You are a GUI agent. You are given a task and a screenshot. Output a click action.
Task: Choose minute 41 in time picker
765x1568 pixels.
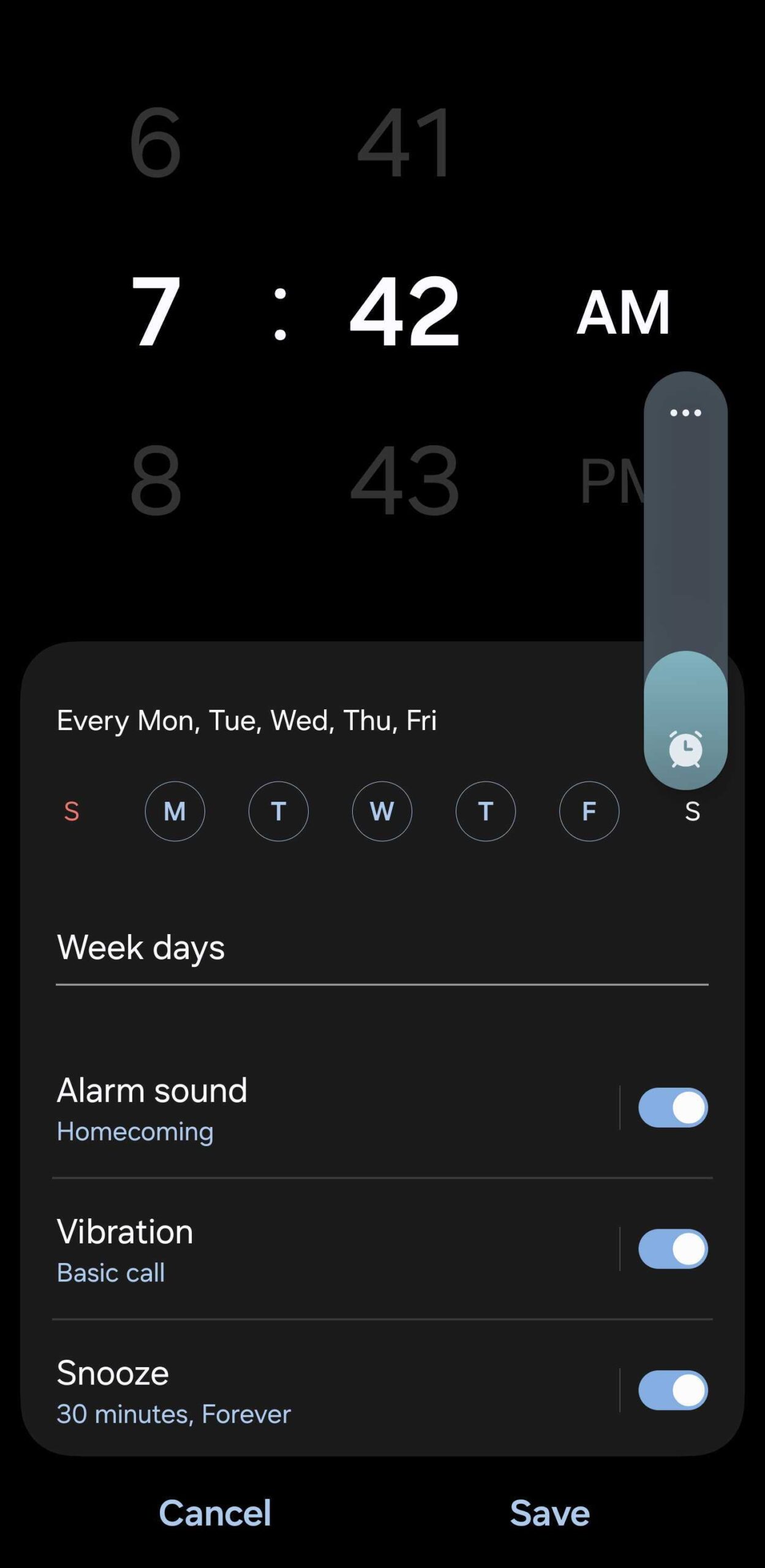[405, 142]
